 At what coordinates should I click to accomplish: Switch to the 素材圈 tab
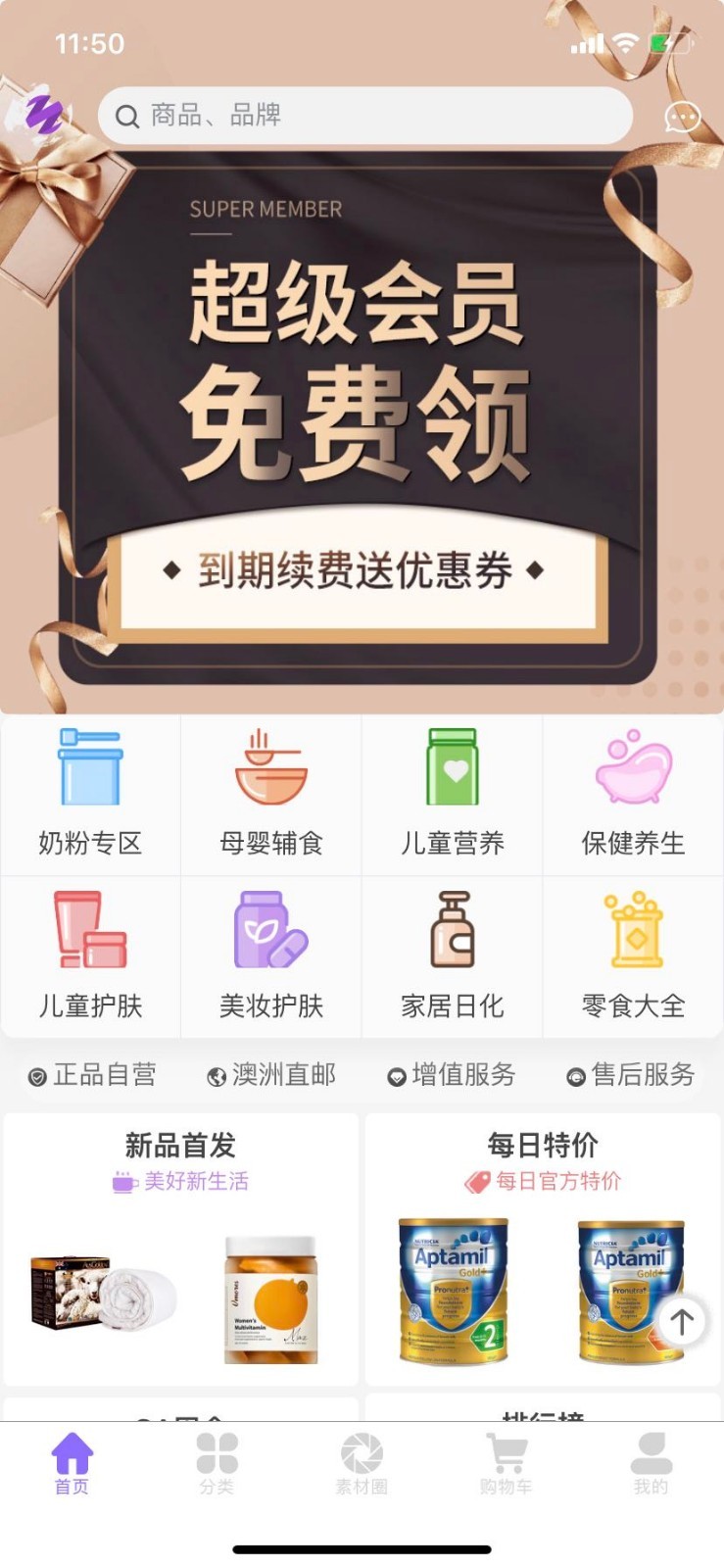[x=362, y=1464]
